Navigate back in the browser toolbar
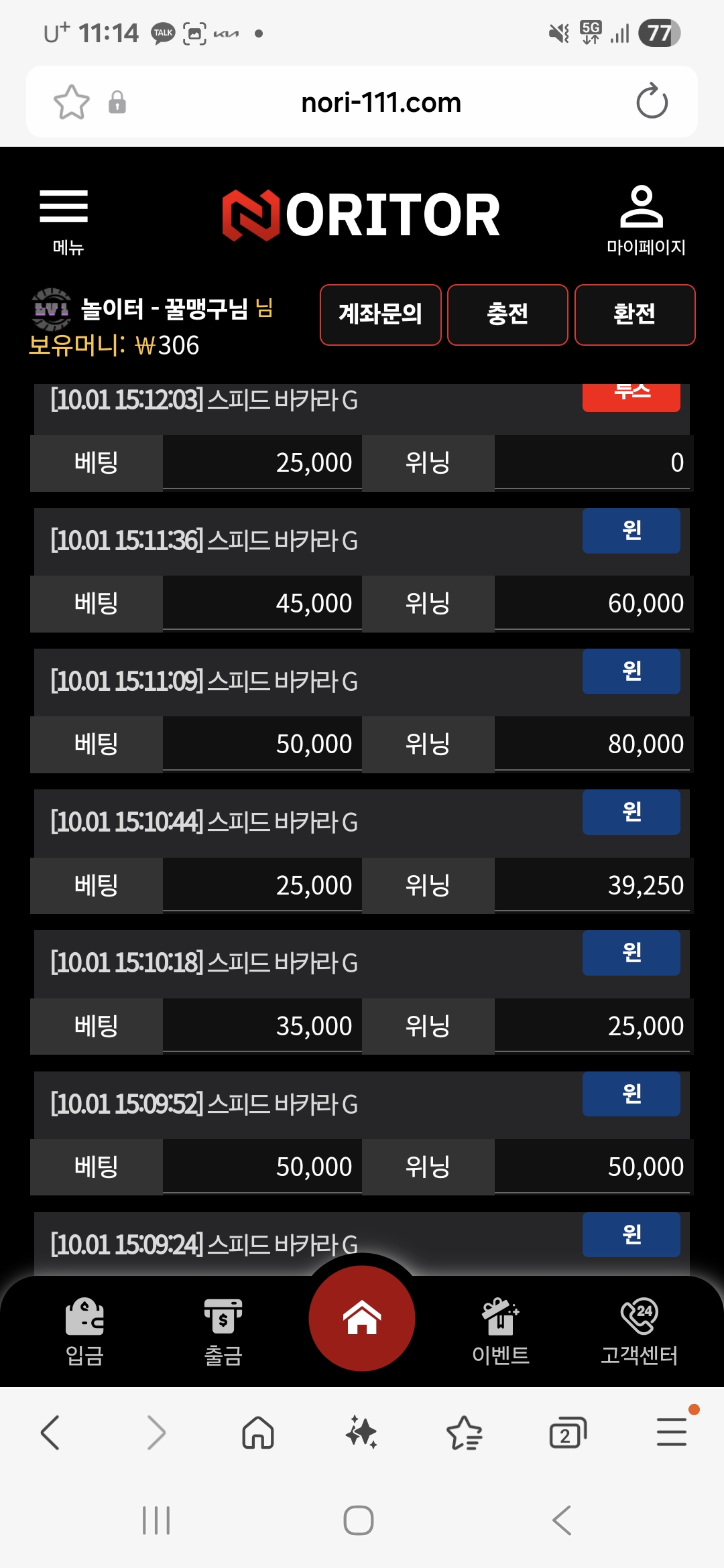Viewport: 724px width, 1568px height. [x=51, y=1433]
